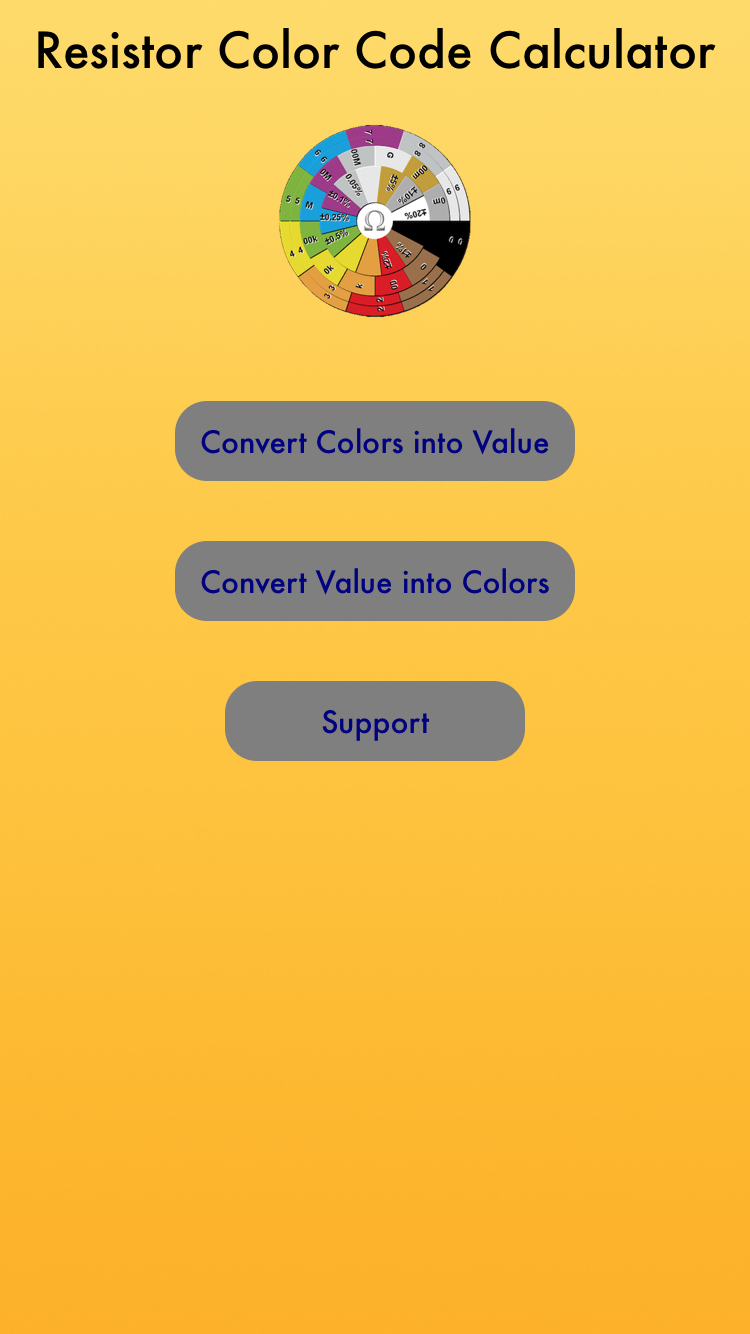Tap the Support button
Image resolution: width=750 pixels, height=1334 pixels.
point(375,721)
